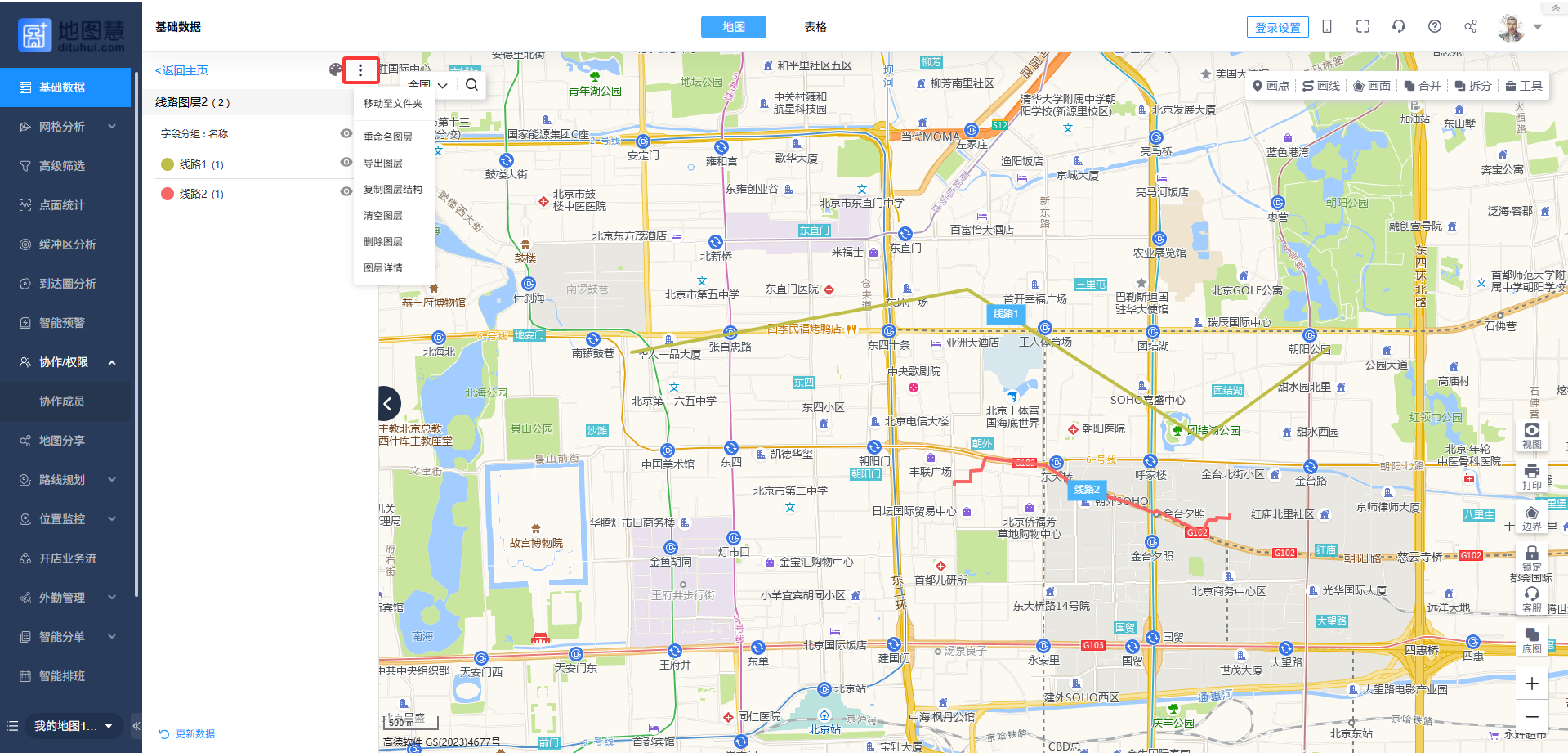Select the 画线 drawing tool
Viewport: 1568px width, 753px height.
(x=1321, y=86)
